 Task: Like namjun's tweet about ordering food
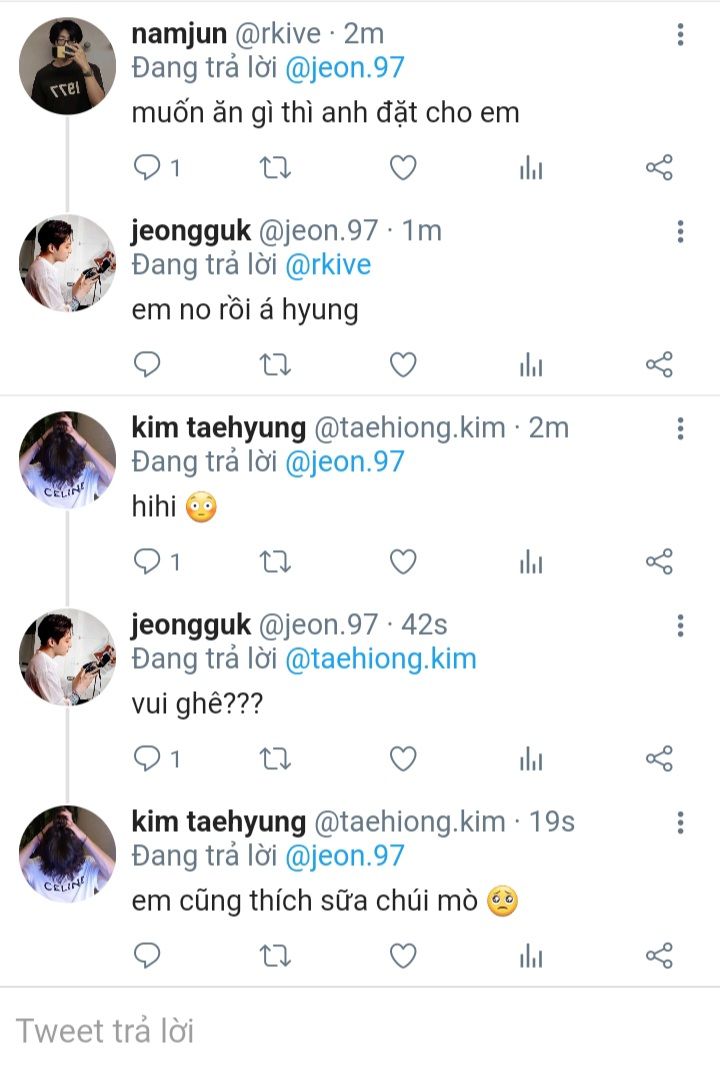coord(402,168)
